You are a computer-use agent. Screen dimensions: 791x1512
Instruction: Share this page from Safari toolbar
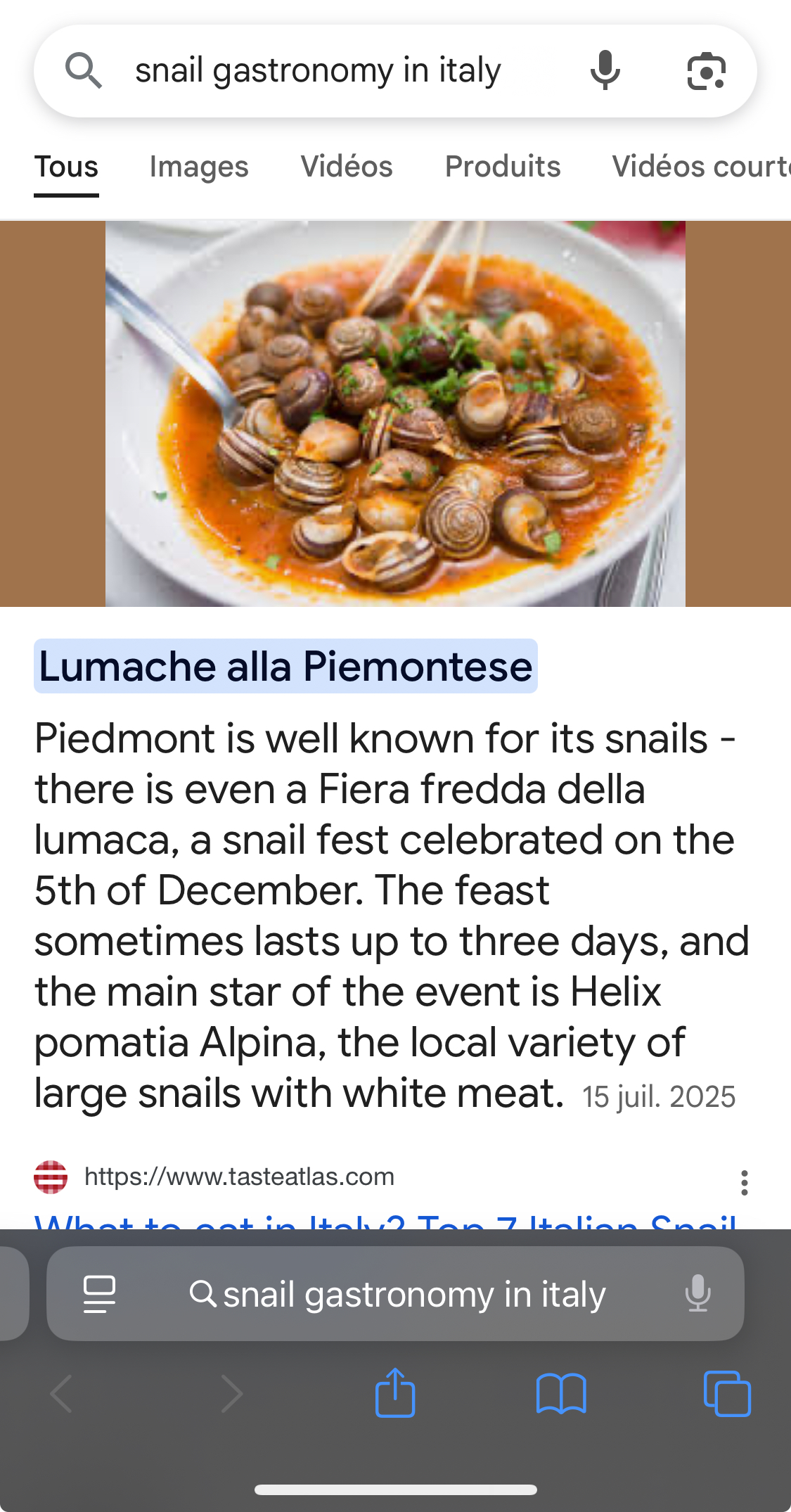click(395, 1392)
